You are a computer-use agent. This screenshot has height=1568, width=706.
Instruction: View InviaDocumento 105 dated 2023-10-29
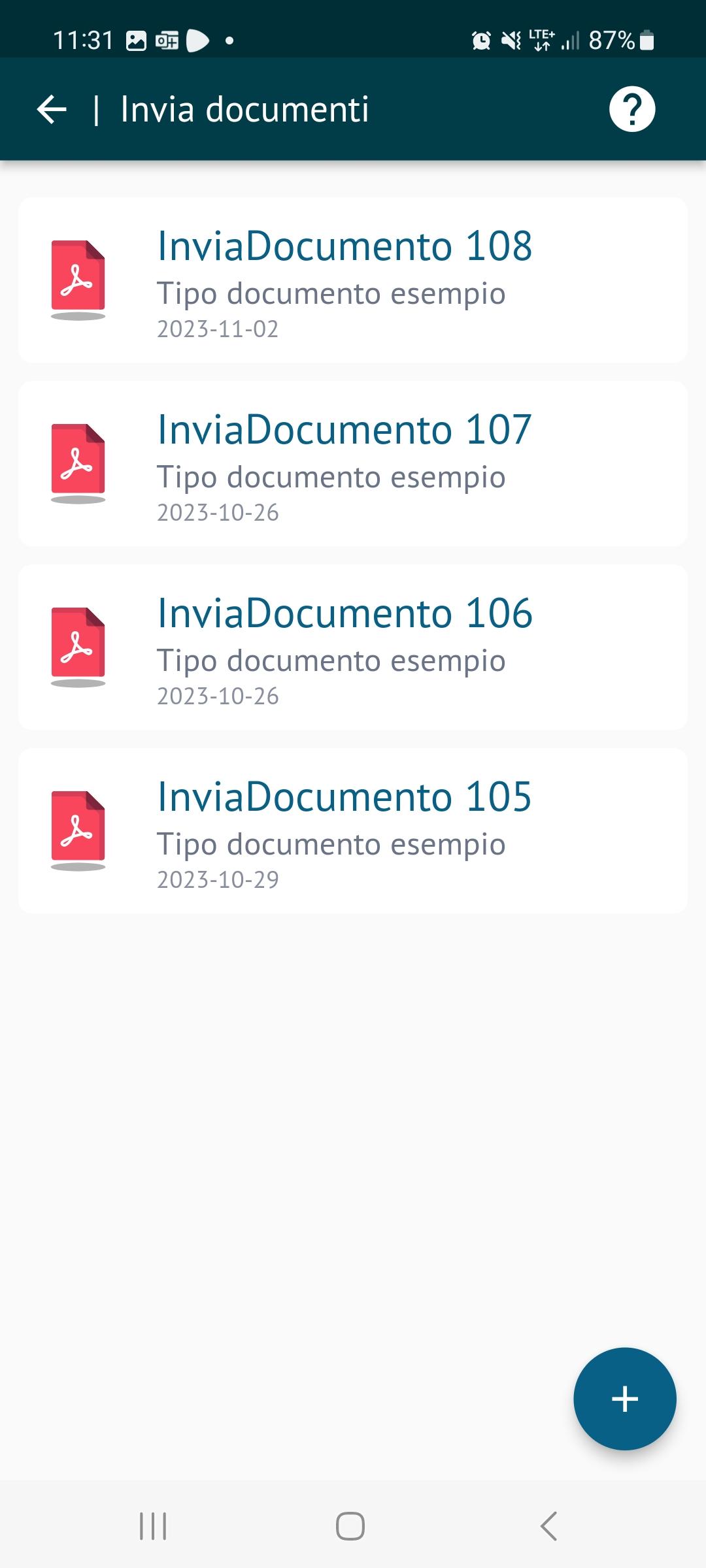click(353, 831)
